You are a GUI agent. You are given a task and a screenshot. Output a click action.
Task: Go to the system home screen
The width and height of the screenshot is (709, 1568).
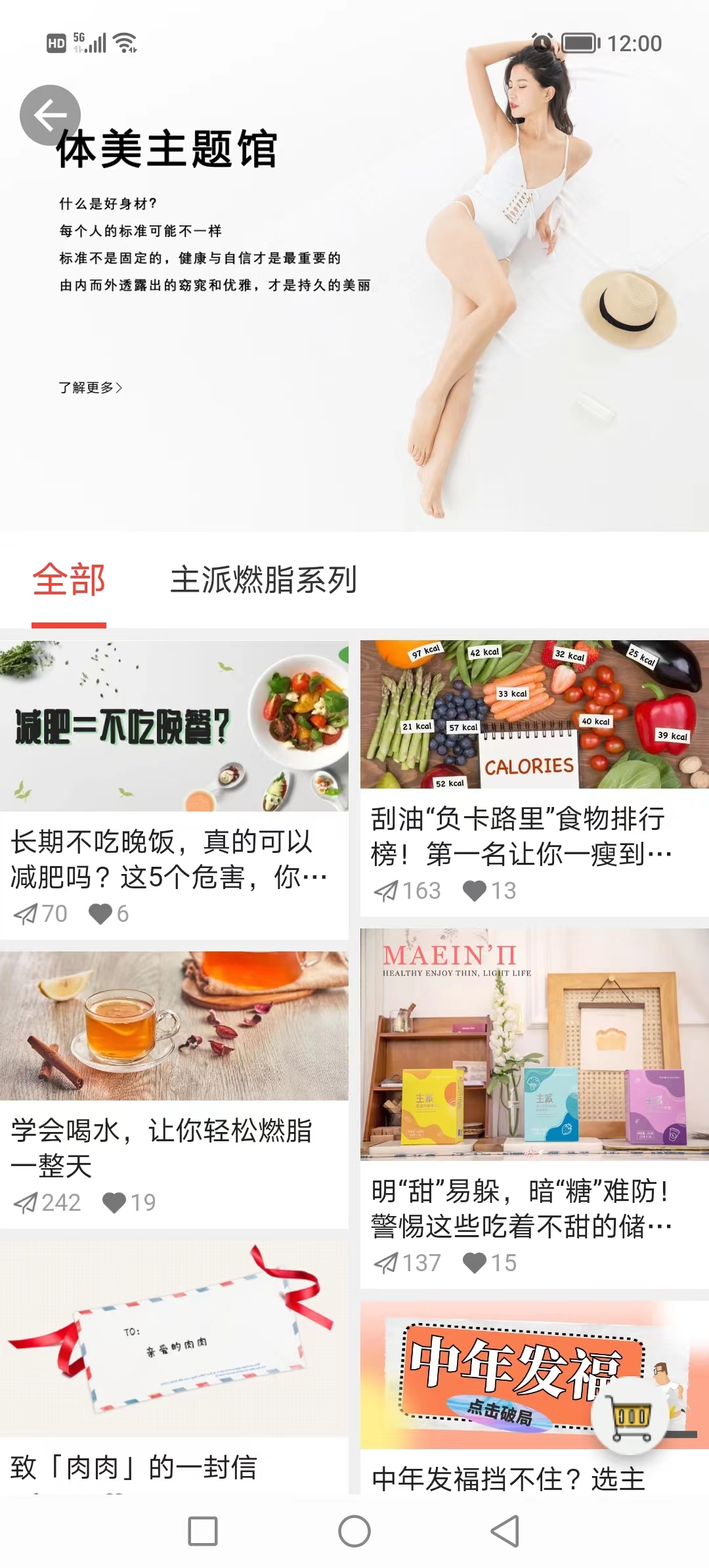[354, 1531]
